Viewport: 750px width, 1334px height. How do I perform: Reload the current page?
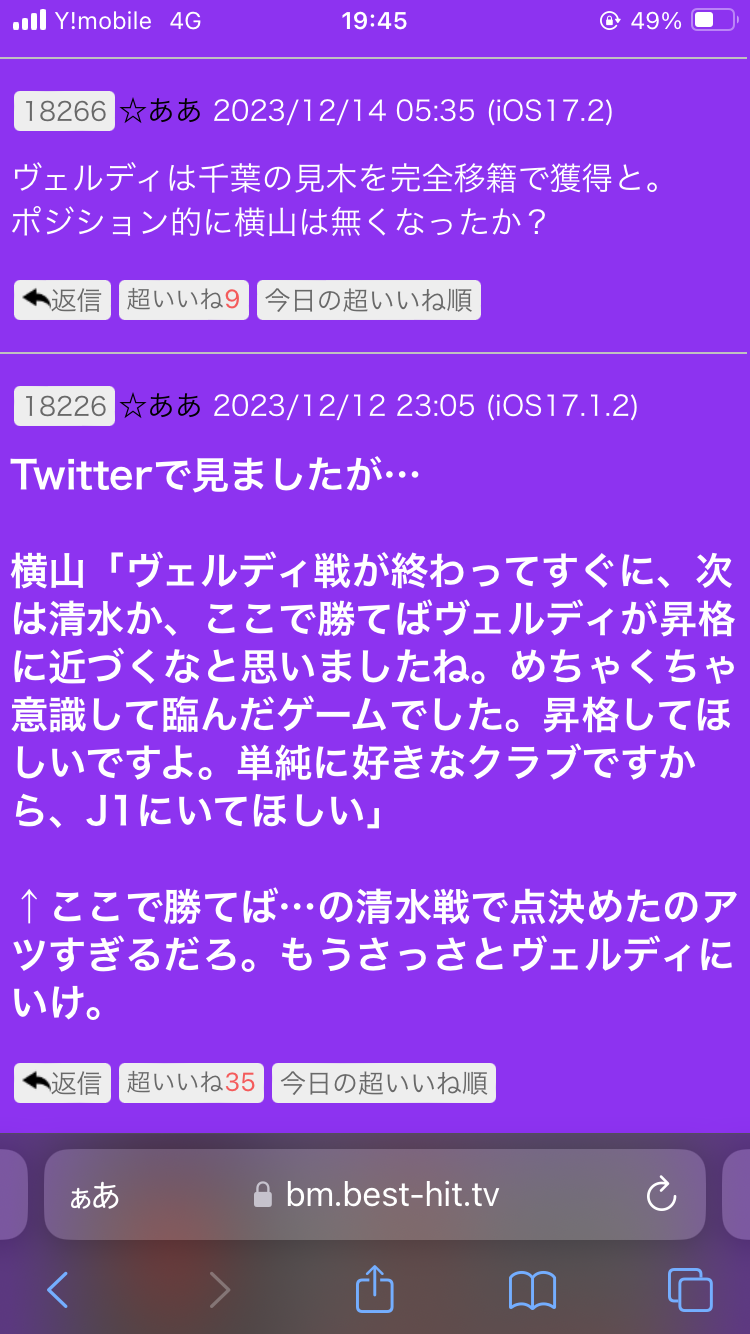coord(661,1195)
